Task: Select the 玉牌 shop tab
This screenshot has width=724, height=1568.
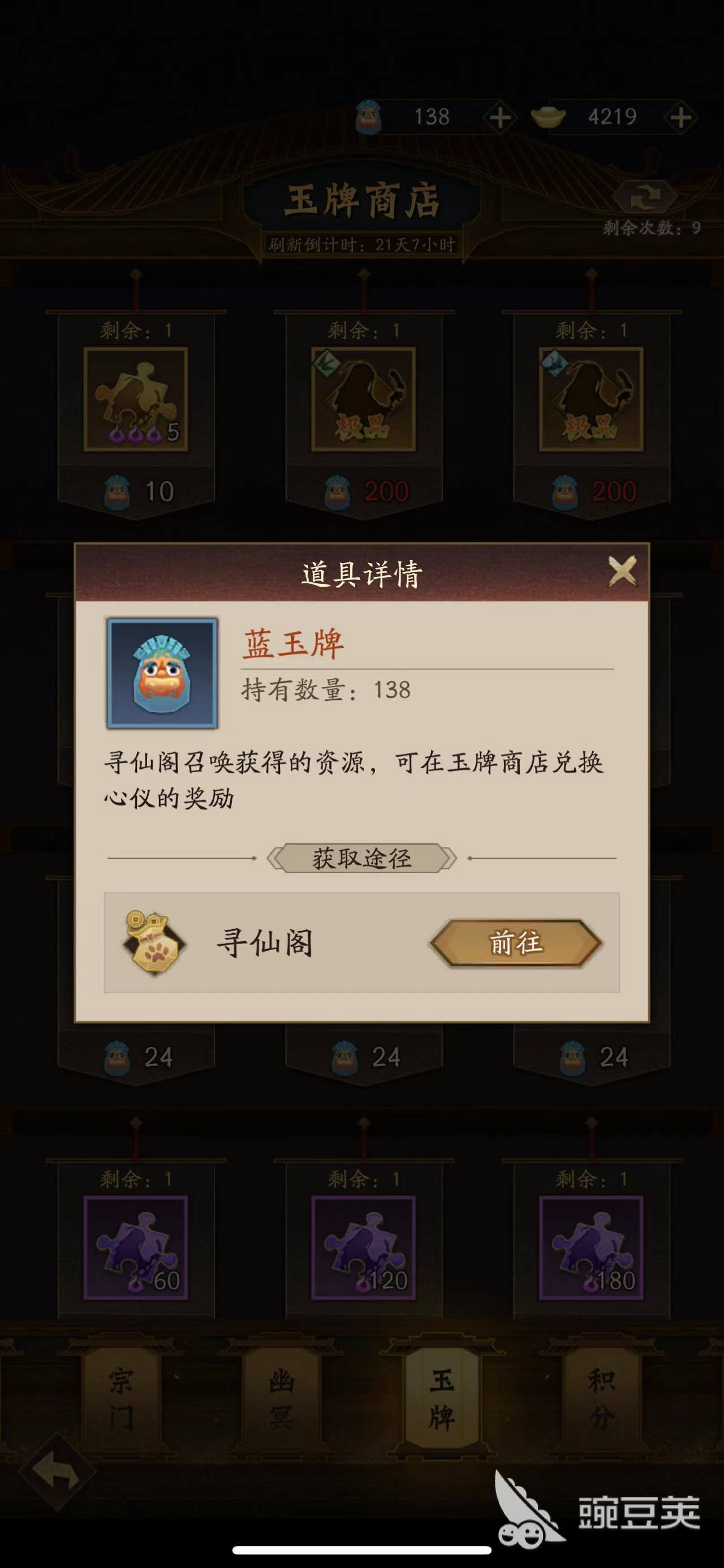Action: coord(442,1400)
